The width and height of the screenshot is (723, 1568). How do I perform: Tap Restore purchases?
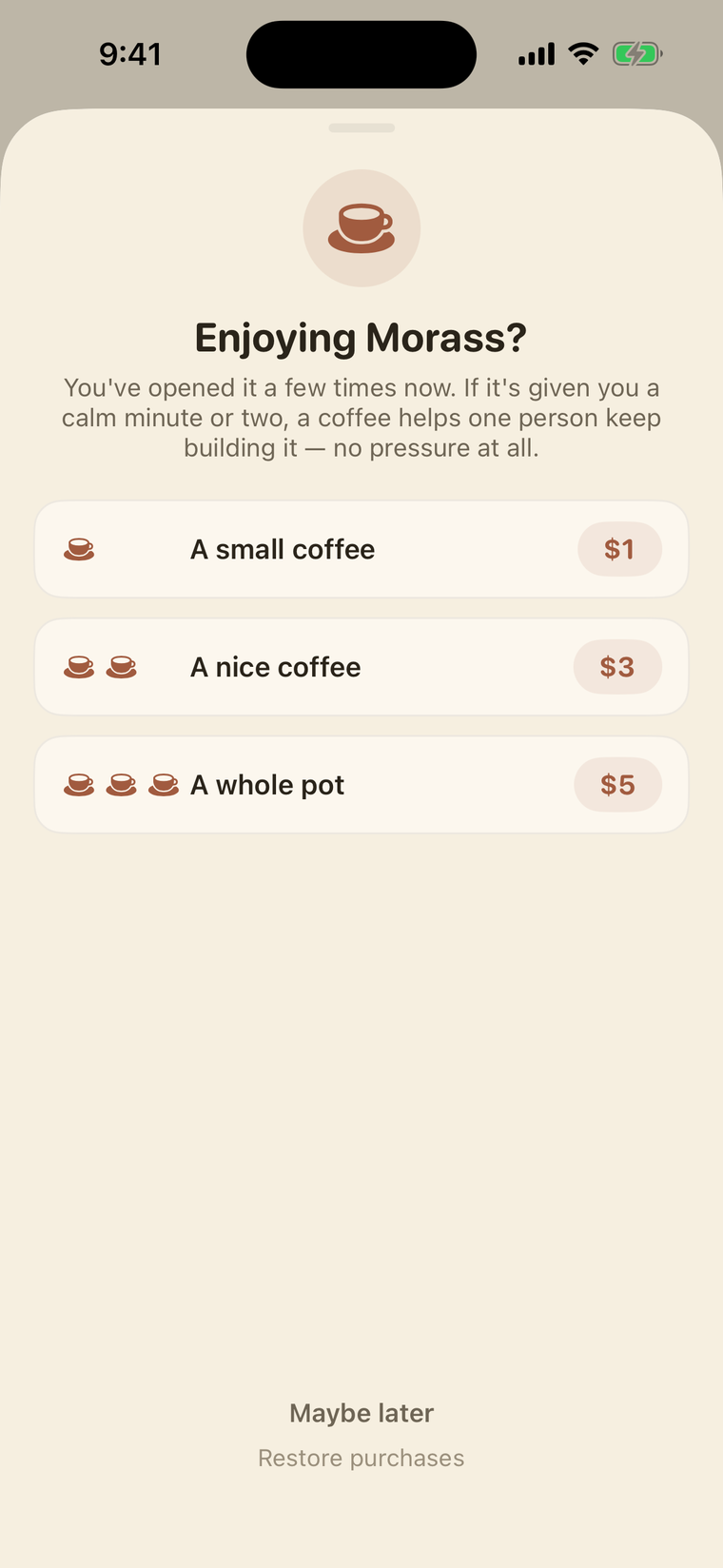(361, 1459)
